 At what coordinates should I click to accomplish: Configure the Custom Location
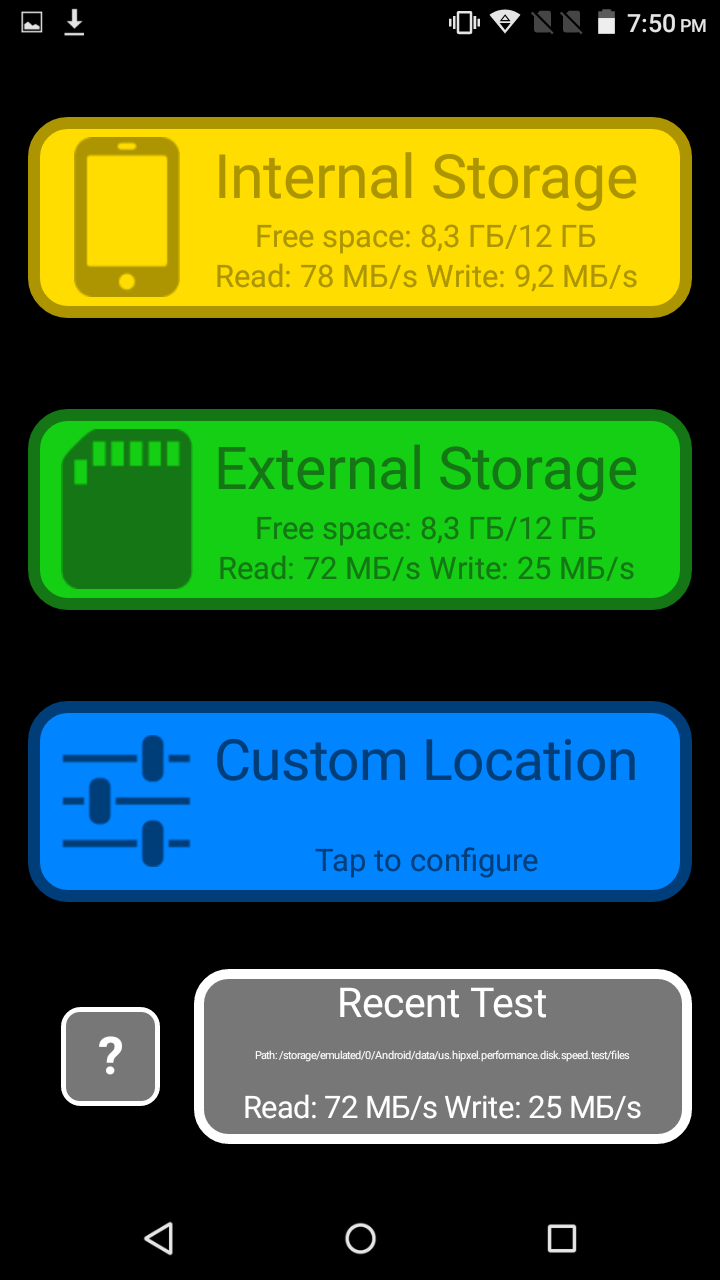point(360,801)
